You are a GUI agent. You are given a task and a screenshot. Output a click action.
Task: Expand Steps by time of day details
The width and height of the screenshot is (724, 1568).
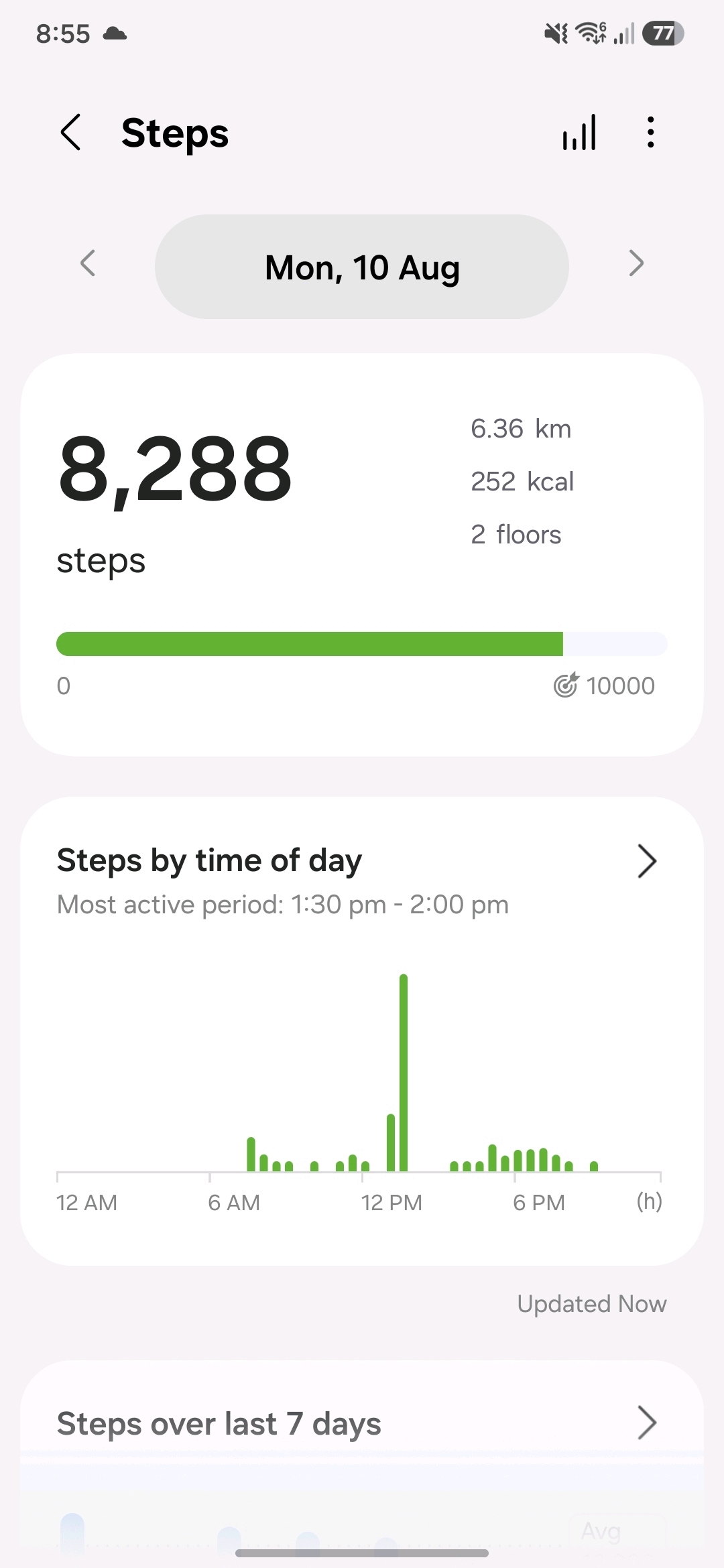(x=646, y=861)
